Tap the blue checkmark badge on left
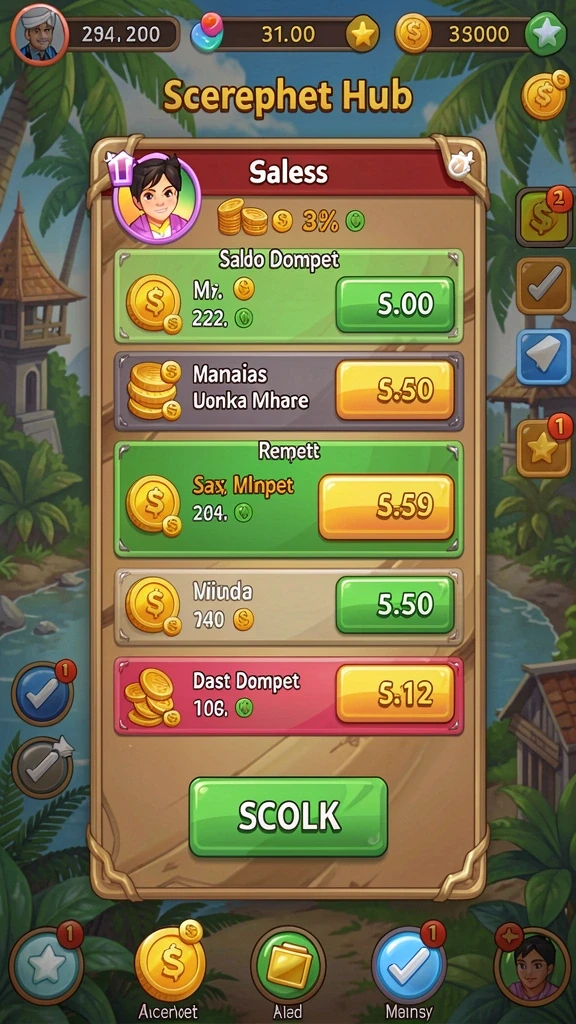Screen dimensions: 576x1024 (42, 694)
